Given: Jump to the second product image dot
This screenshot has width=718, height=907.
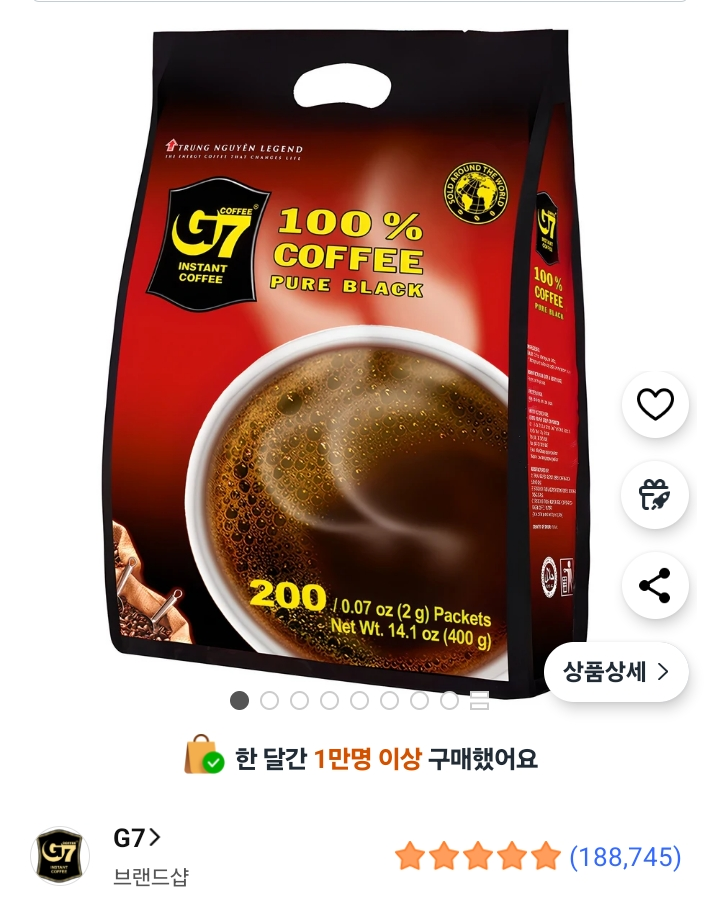Looking at the screenshot, I should click(x=269, y=701).
